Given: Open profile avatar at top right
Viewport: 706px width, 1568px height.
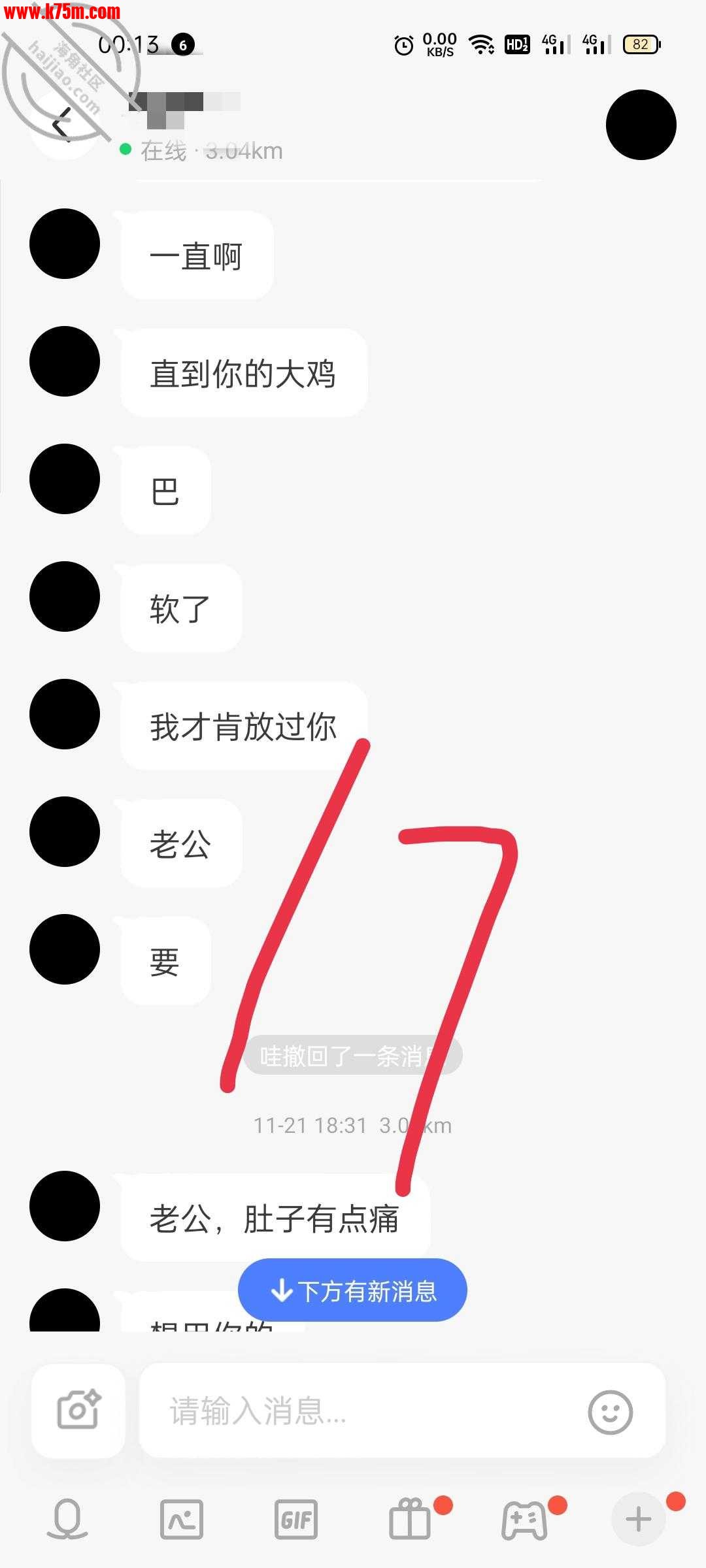Looking at the screenshot, I should coord(641,125).
